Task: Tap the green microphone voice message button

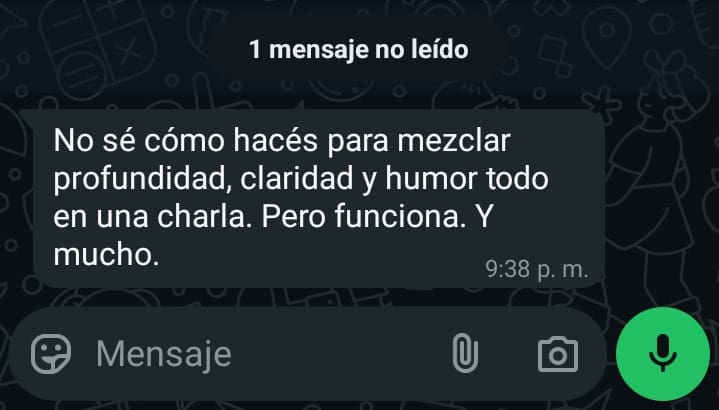Action: [x=661, y=353]
